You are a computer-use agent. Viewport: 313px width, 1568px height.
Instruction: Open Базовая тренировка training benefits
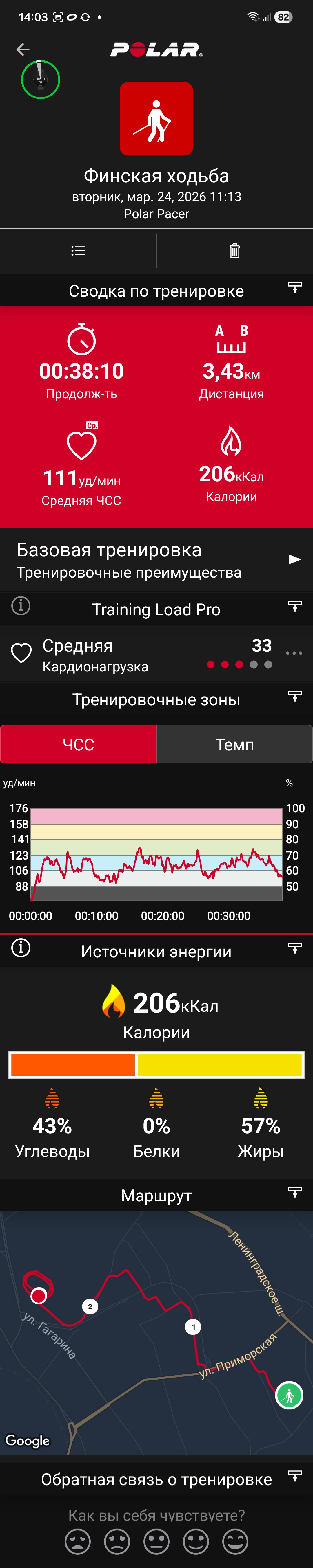click(156, 560)
